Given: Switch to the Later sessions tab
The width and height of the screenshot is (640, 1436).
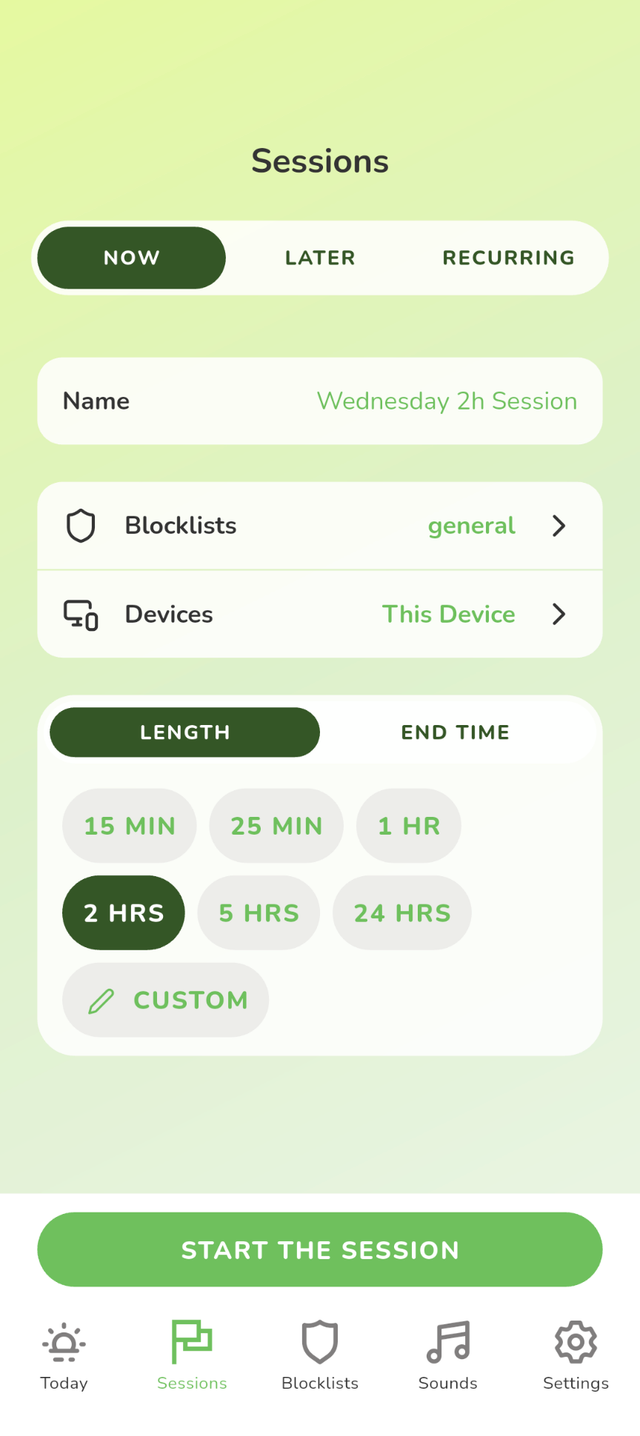Looking at the screenshot, I should click(320, 258).
